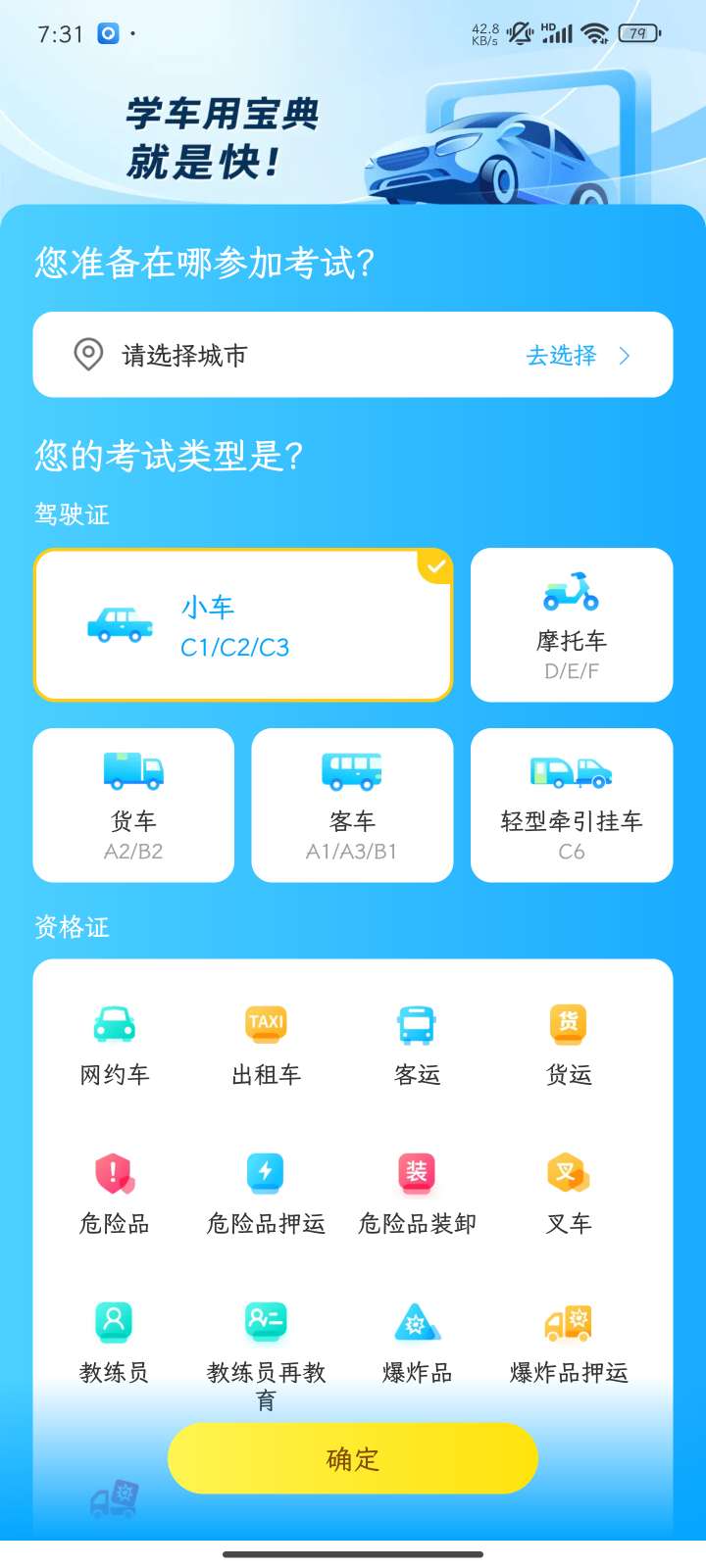The height and width of the screenshot is (1568, 706).
Task: Select the 危险品 qualification
Action: (115, 1195)
